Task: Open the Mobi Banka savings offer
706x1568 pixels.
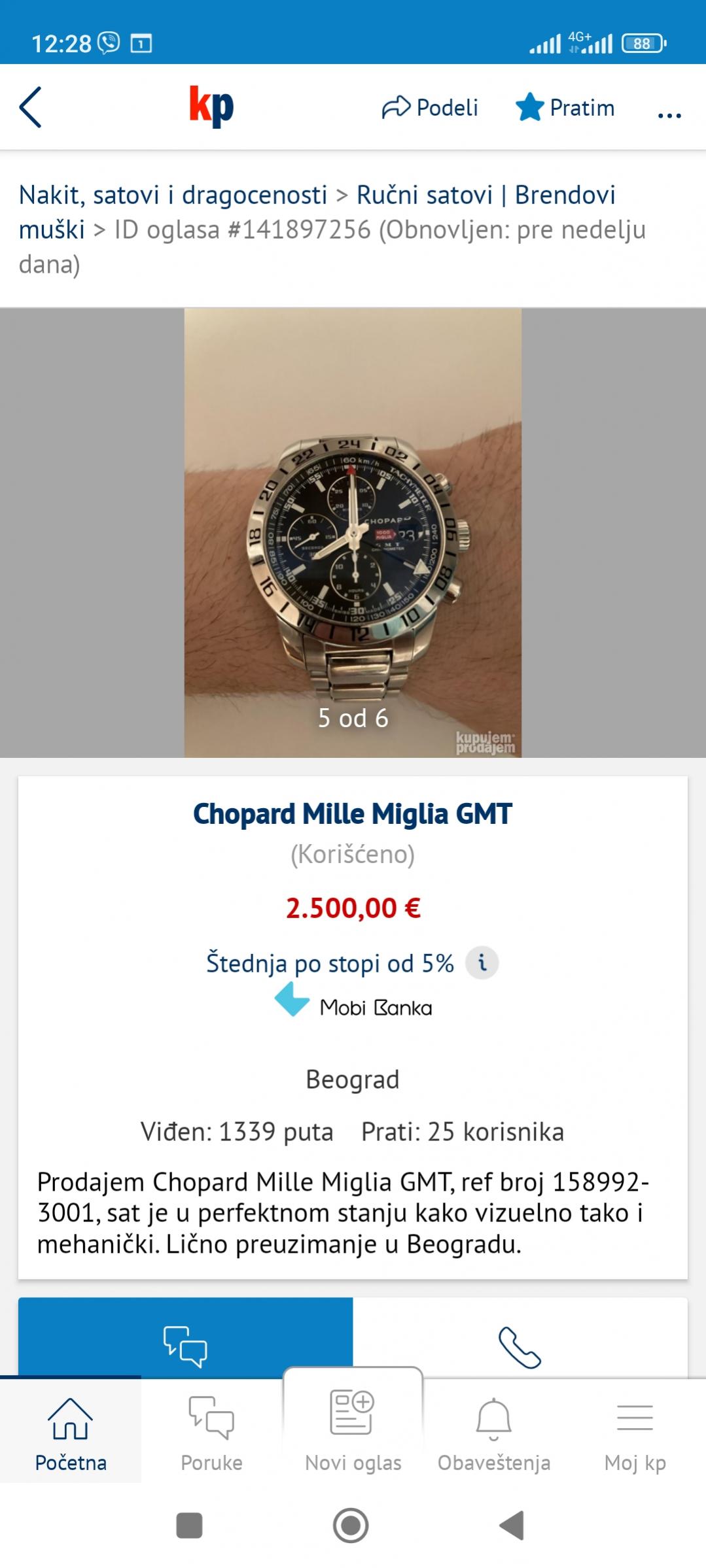Action: click(353, 1000)
